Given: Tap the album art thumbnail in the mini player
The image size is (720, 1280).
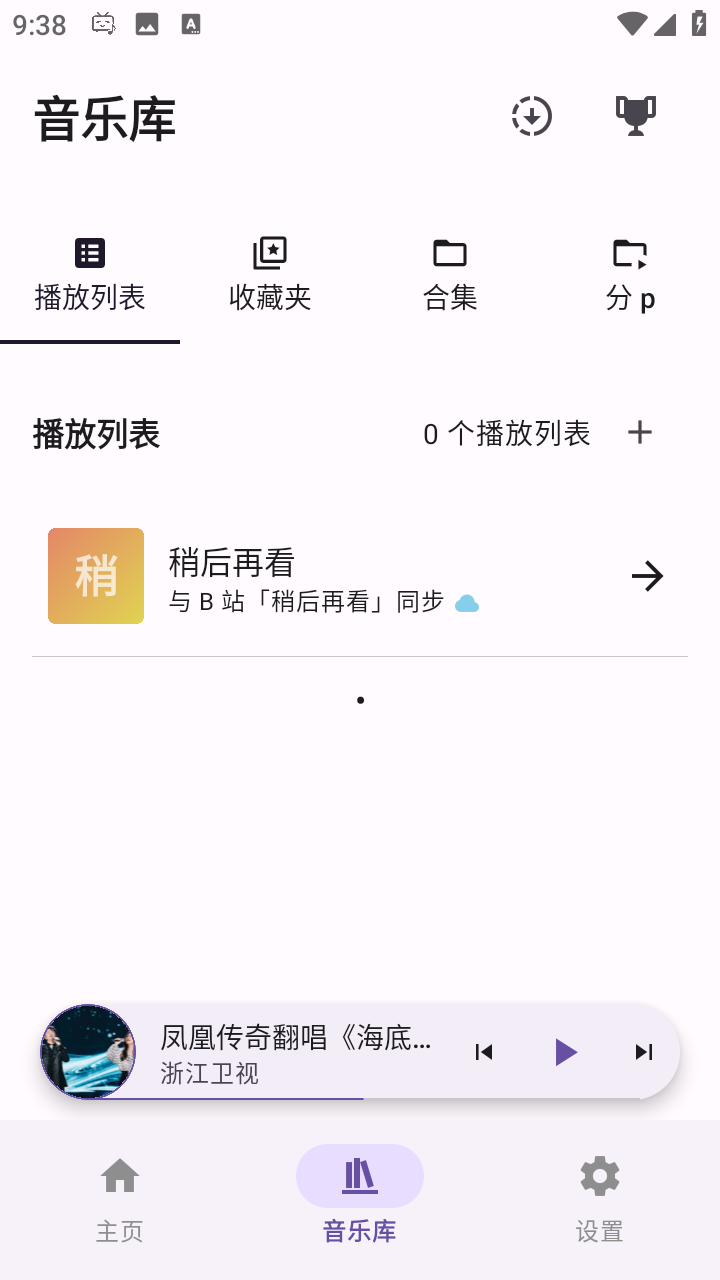Looking at the screenshot, I should click(87, 1052).
